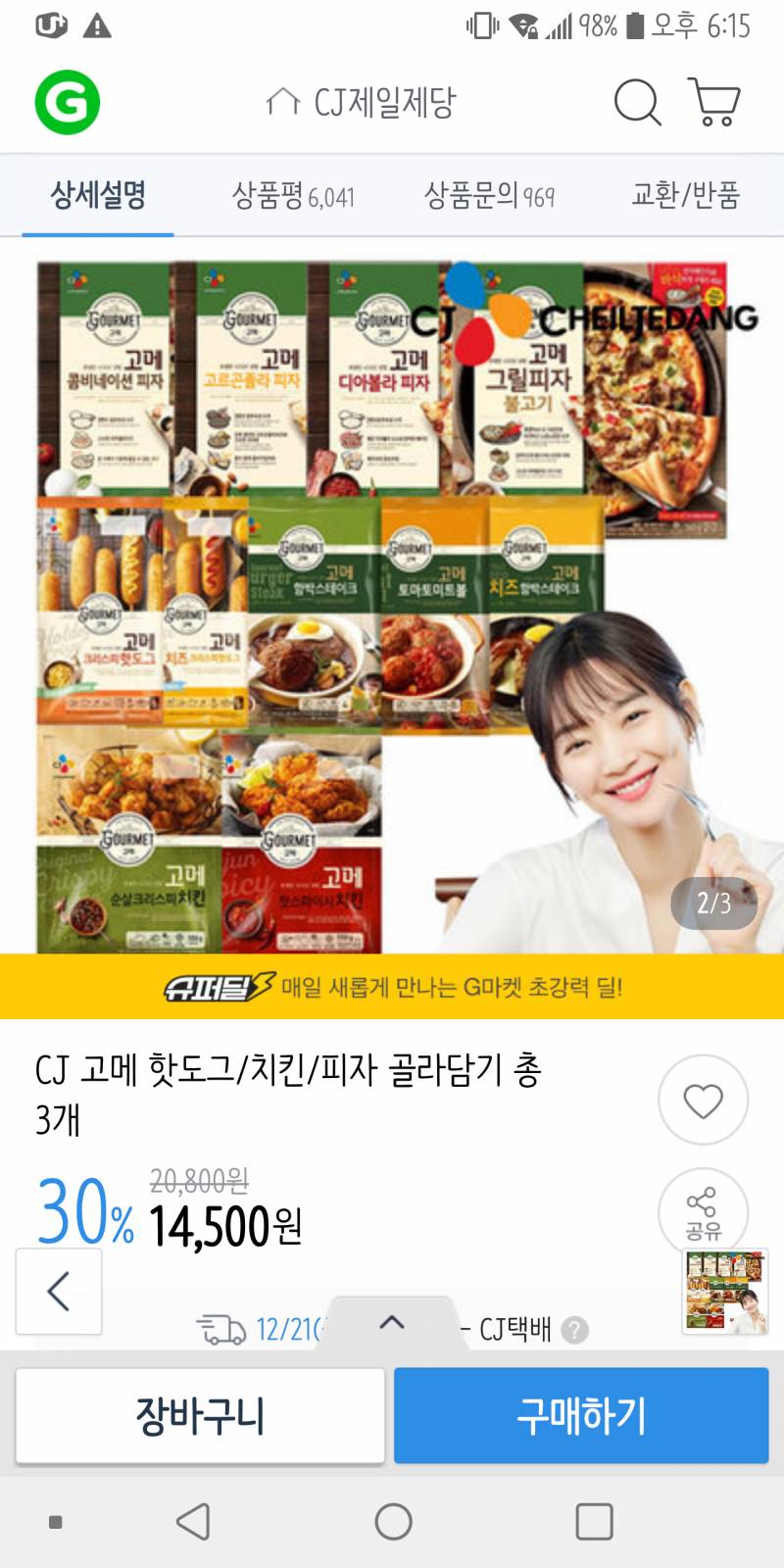The height and width of the screenshot is (1568, 784).
Task: Open the 상품문의 969 inquiries tab
Action: [490, 195]
